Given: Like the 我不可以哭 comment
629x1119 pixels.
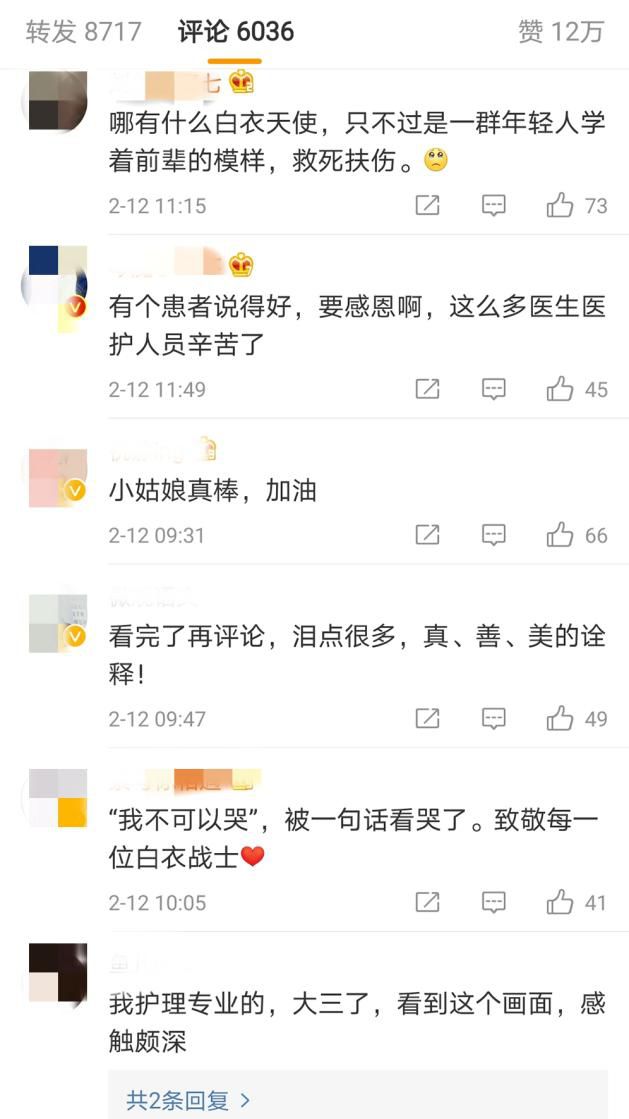Looking at the screenshot, I should coord(560,903).
